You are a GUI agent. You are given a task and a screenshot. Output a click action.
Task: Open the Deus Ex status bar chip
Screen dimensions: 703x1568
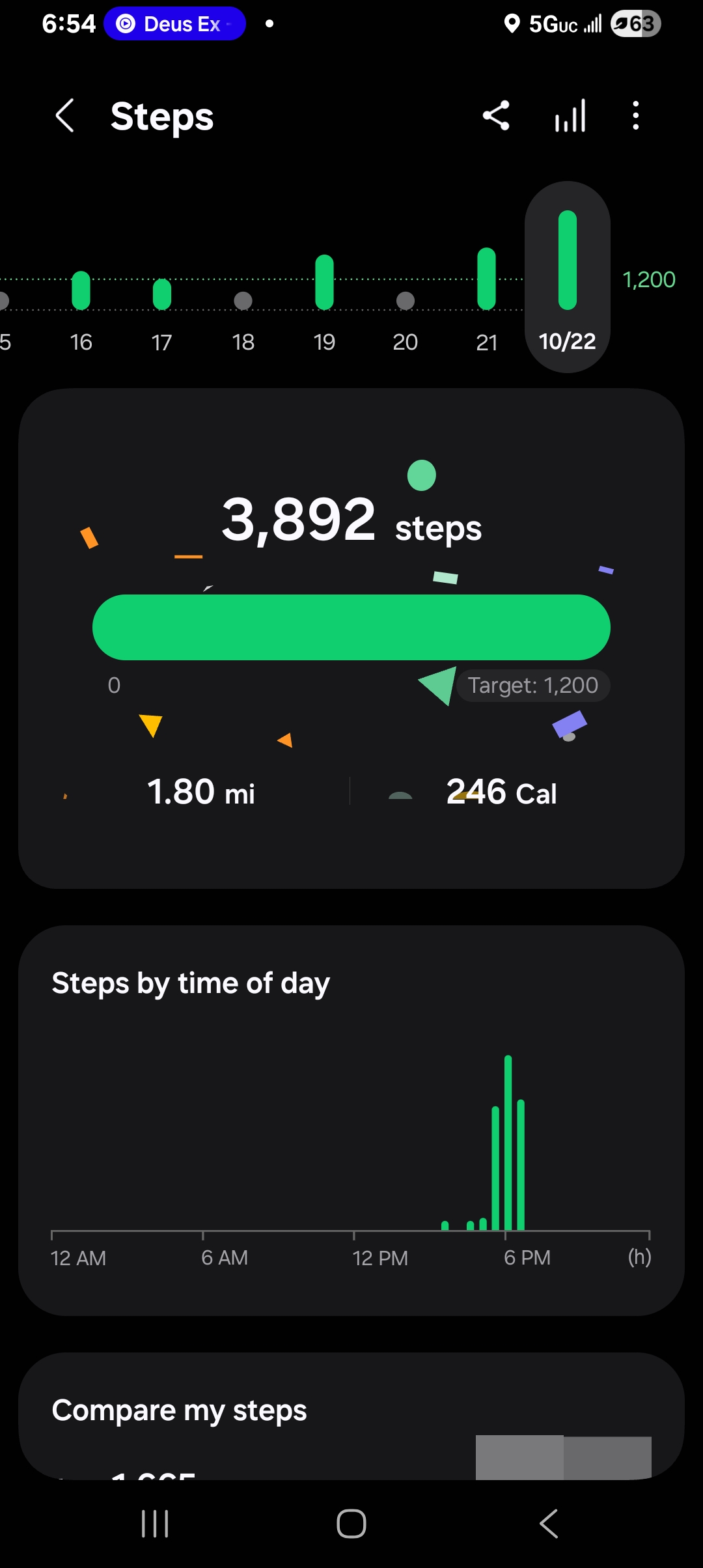[174, 24]
